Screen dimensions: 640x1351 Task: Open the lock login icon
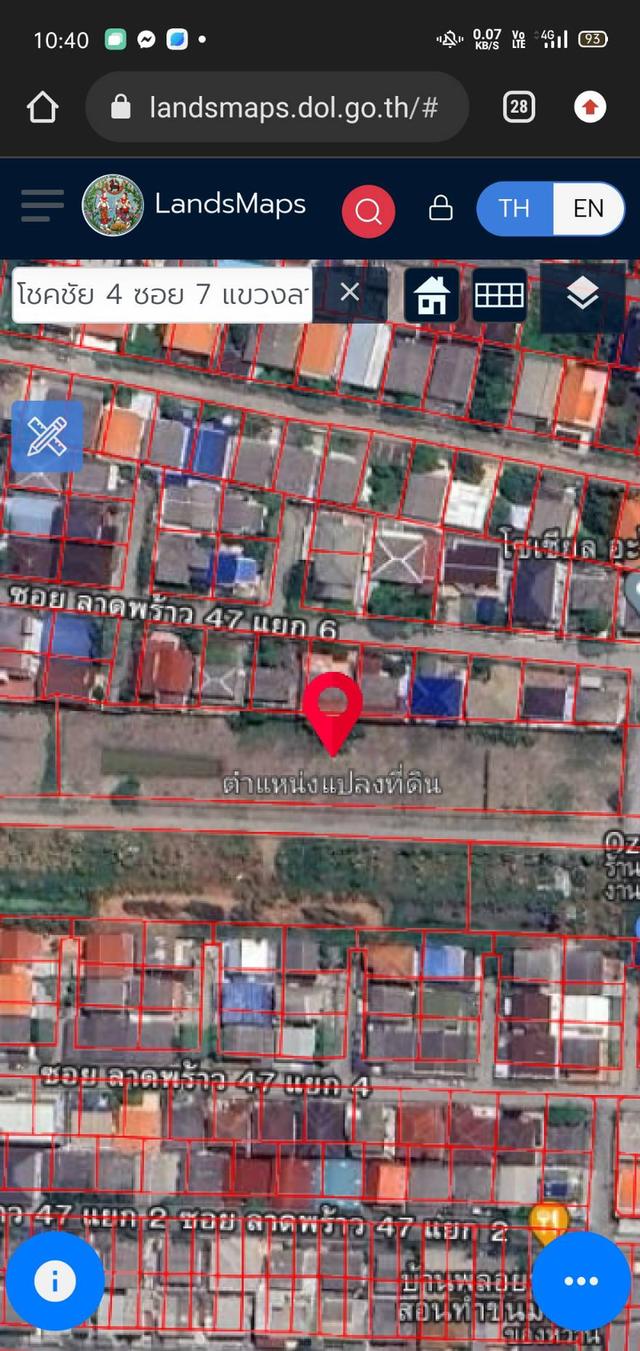[x=440, y=208]
